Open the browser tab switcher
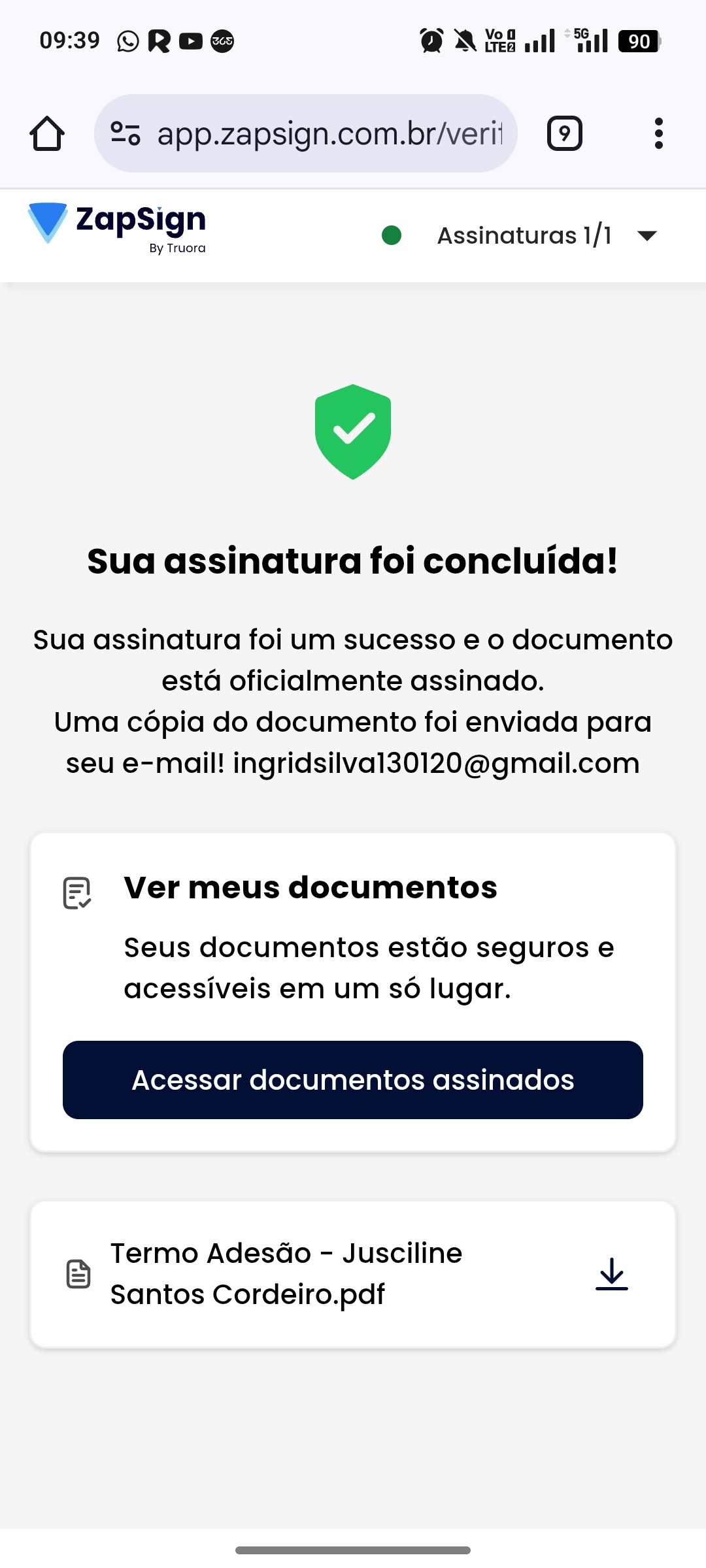Viewport: 706px width, 1568px height. [x=564, y=134]
